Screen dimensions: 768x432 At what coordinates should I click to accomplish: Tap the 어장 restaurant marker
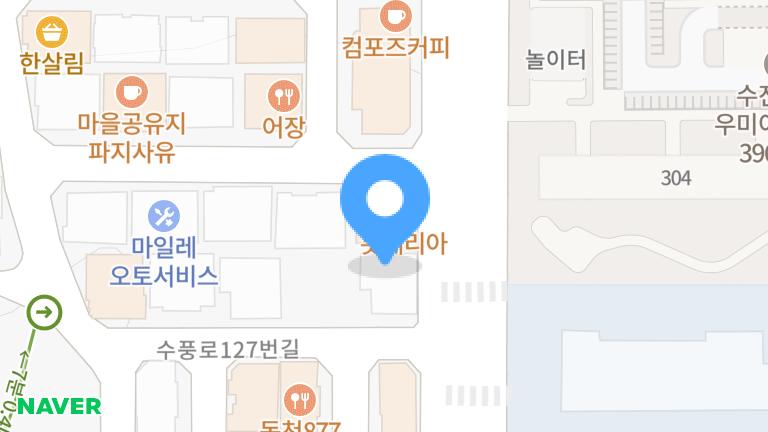point(285,96)
